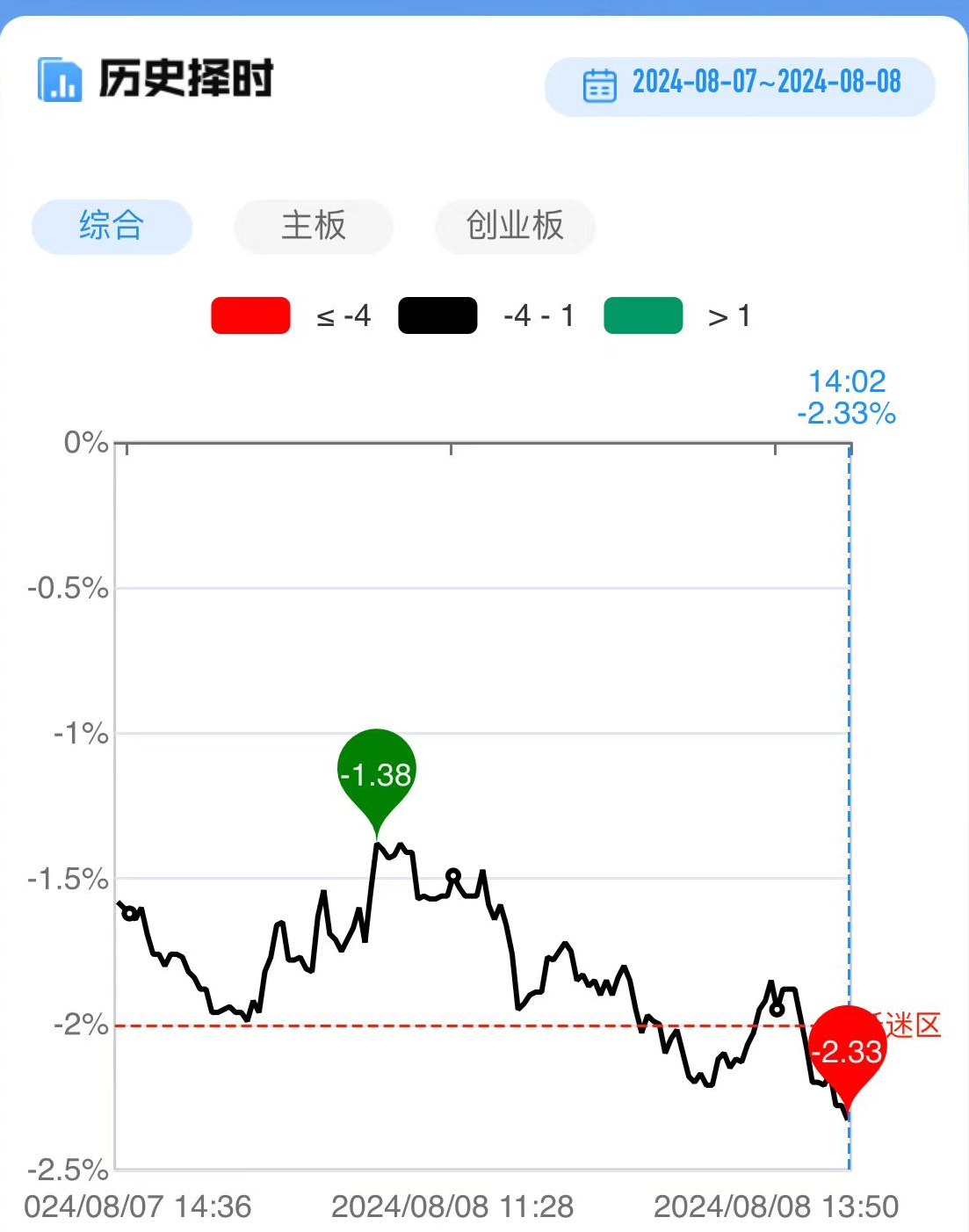
Task: Switch to the 创业板 tab
Action: [515, 226]
